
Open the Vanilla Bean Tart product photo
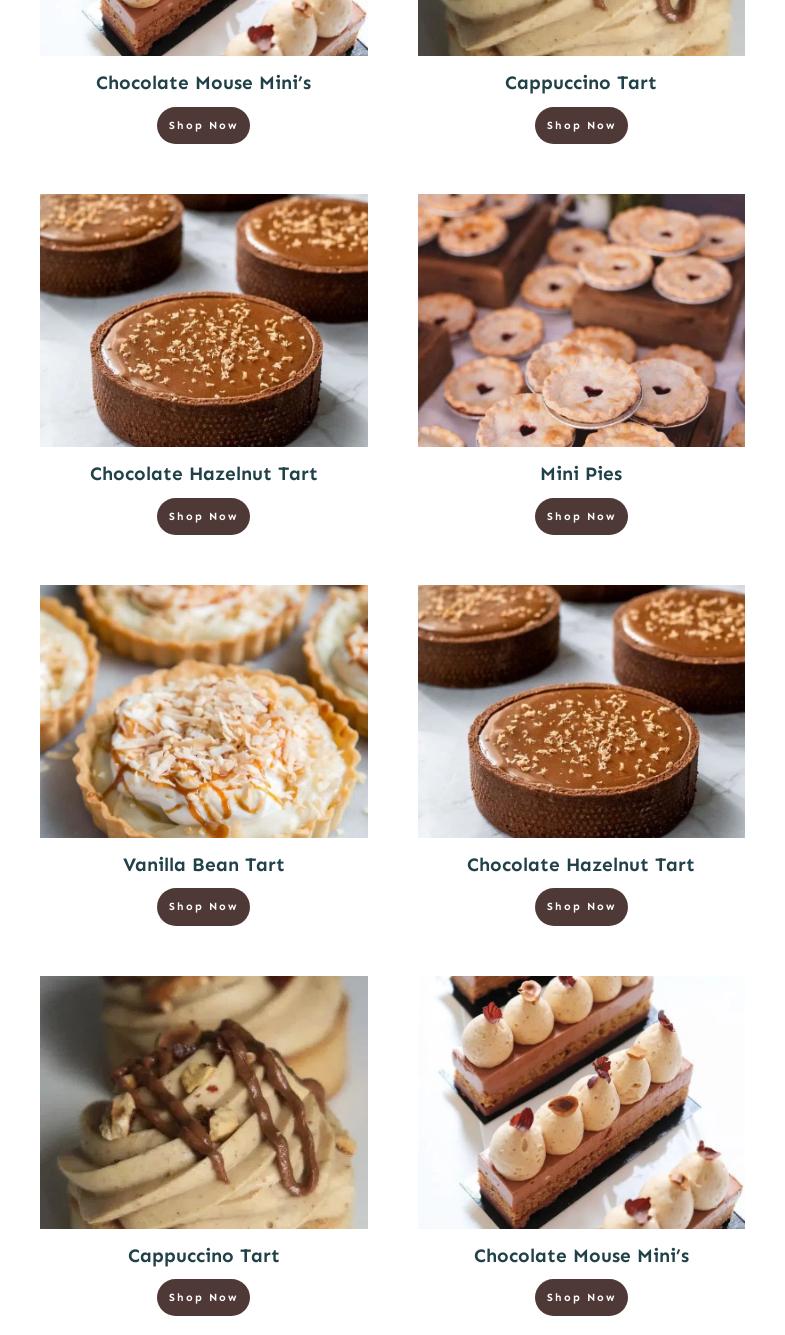[x=203, y=711]
